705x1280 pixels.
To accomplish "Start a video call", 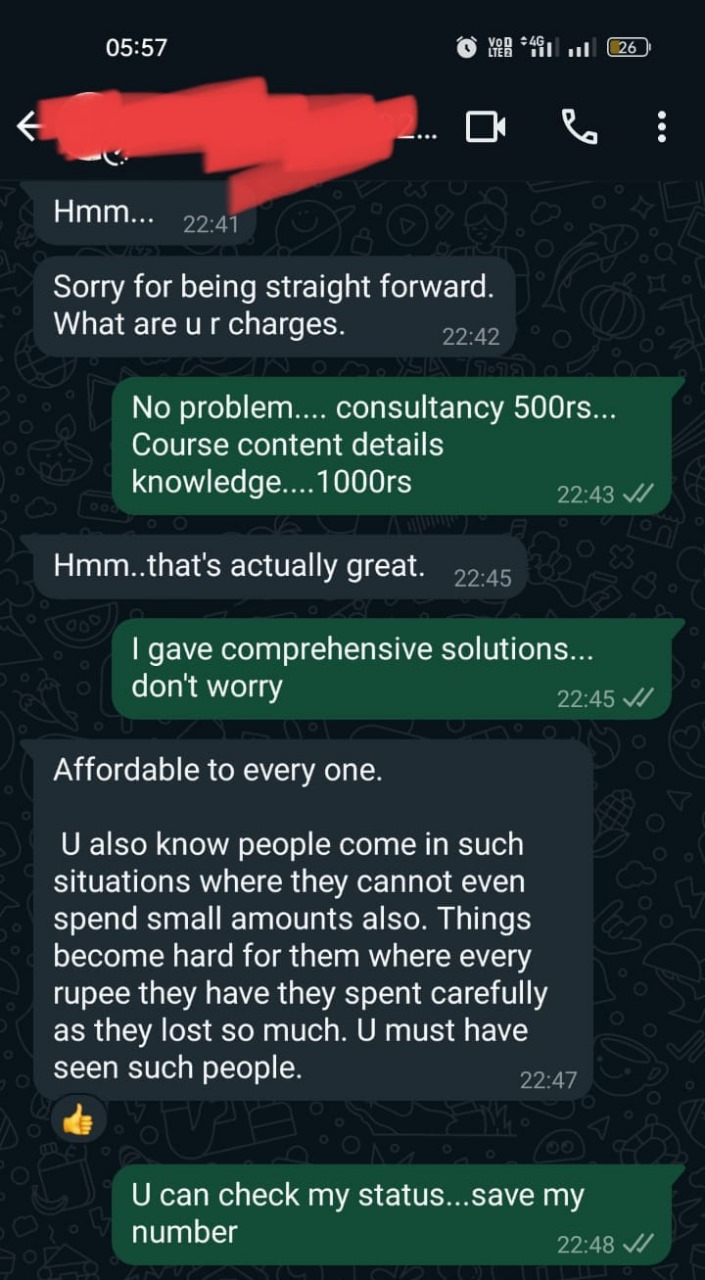I will (486, 127).
